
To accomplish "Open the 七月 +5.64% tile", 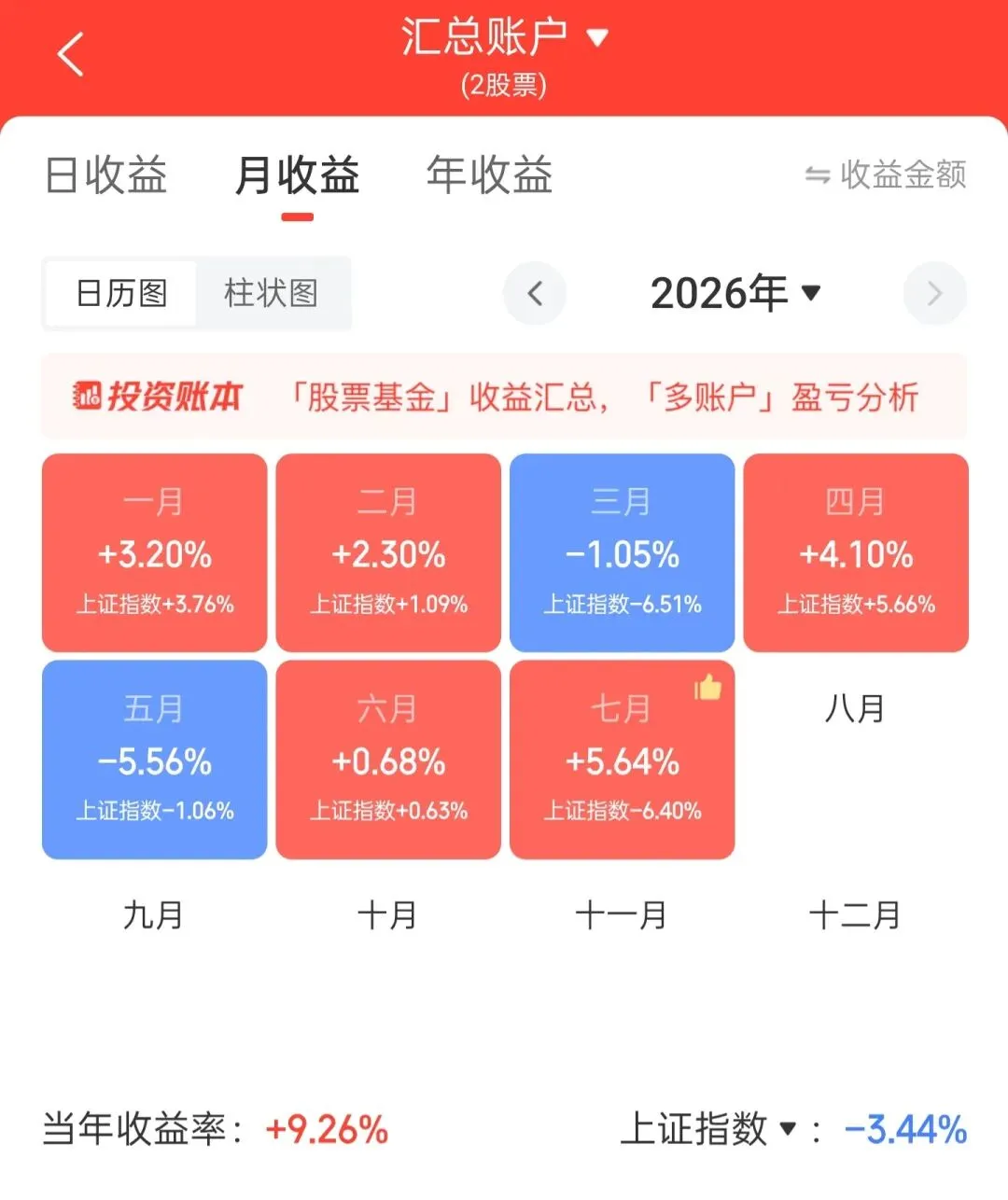I will click(623, 760).
